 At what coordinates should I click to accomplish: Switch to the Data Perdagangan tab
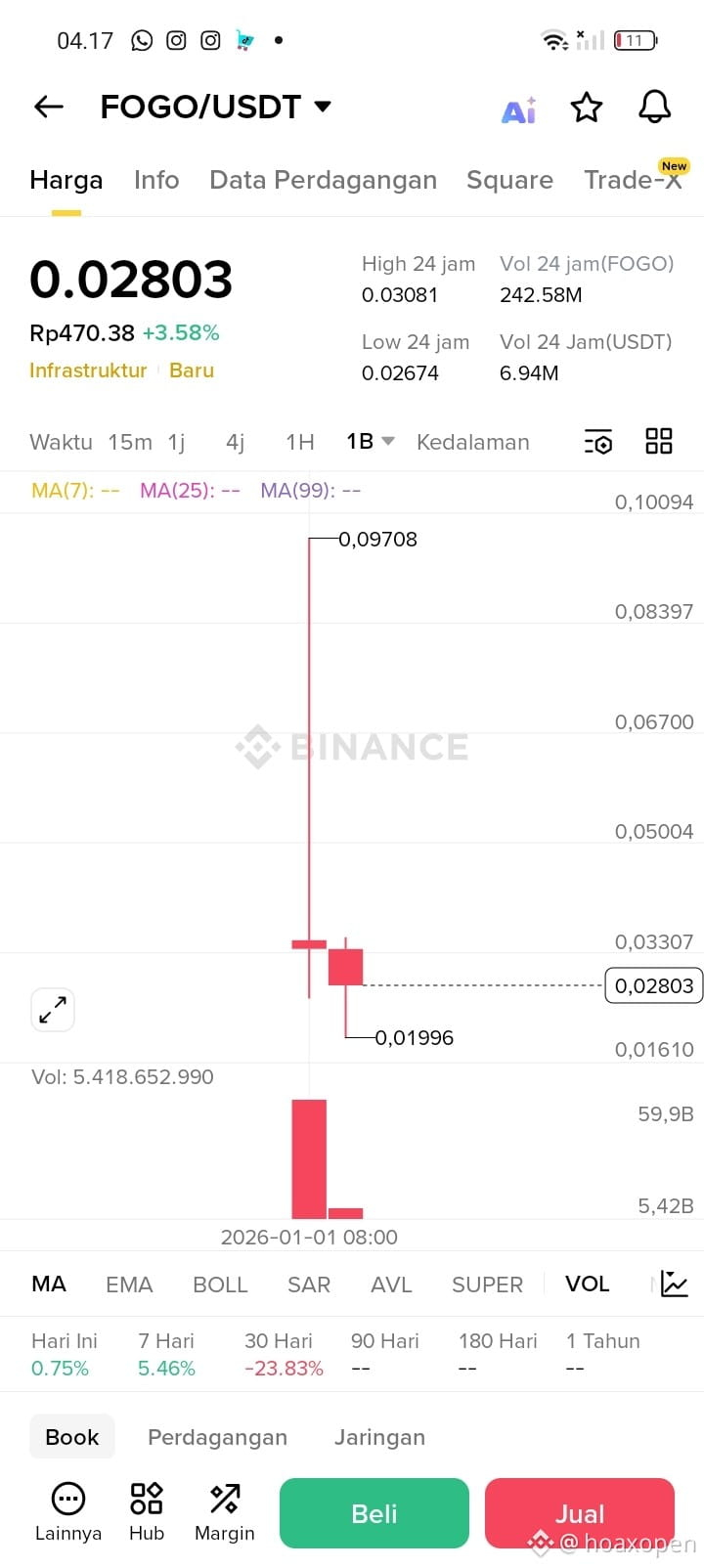(323, 180)
